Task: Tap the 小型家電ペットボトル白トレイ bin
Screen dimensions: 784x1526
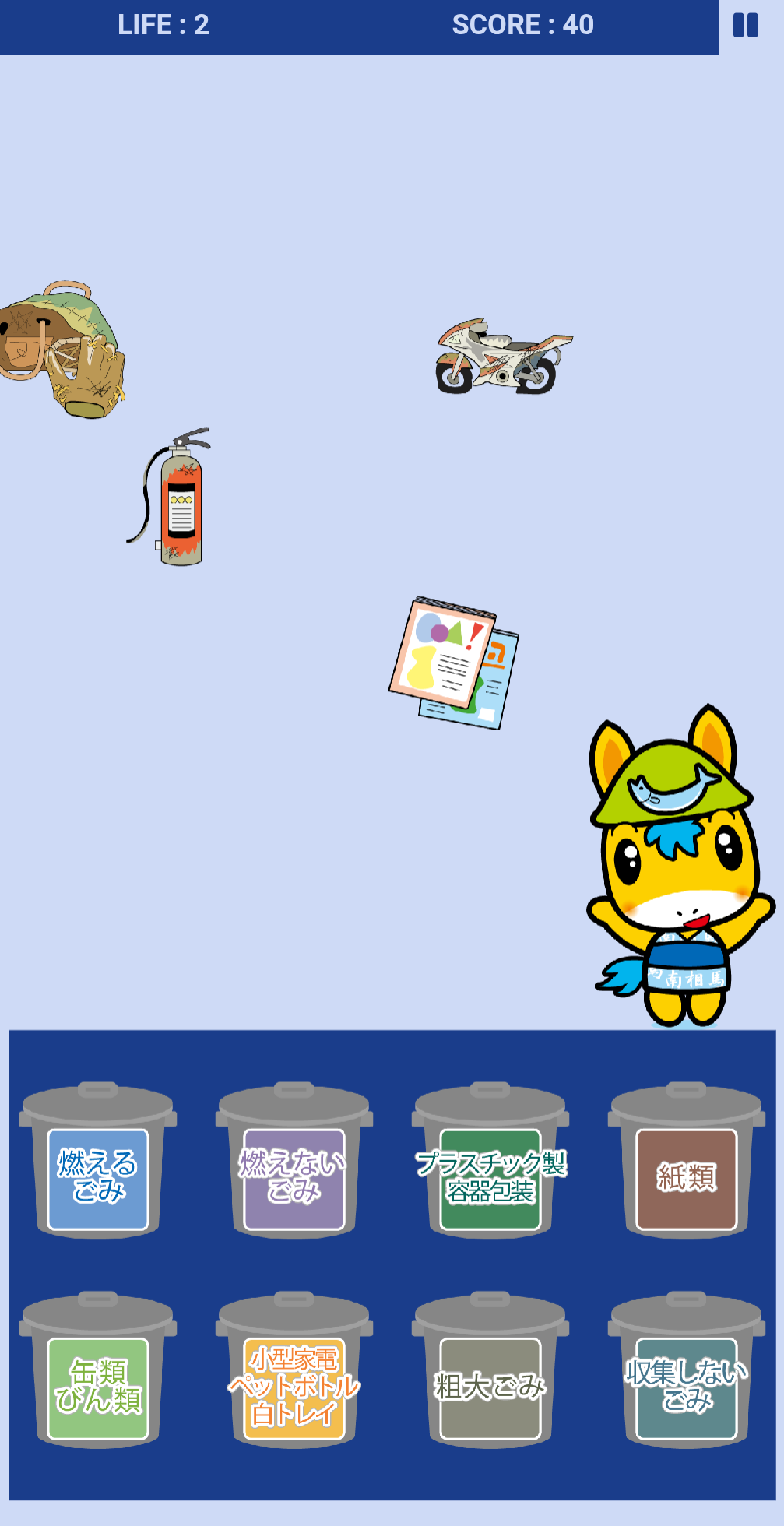Action: pos(294,1378)
